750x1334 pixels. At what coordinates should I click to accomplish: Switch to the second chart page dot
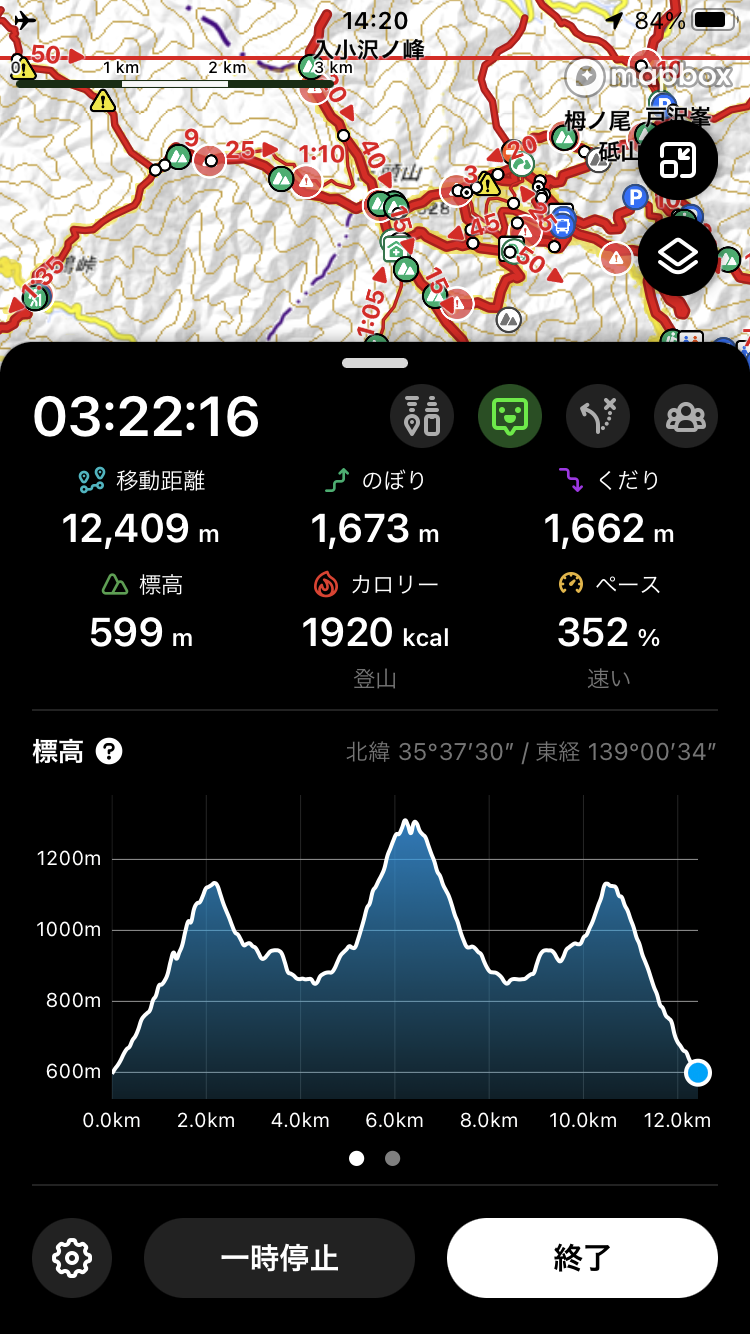(393, 1158)
